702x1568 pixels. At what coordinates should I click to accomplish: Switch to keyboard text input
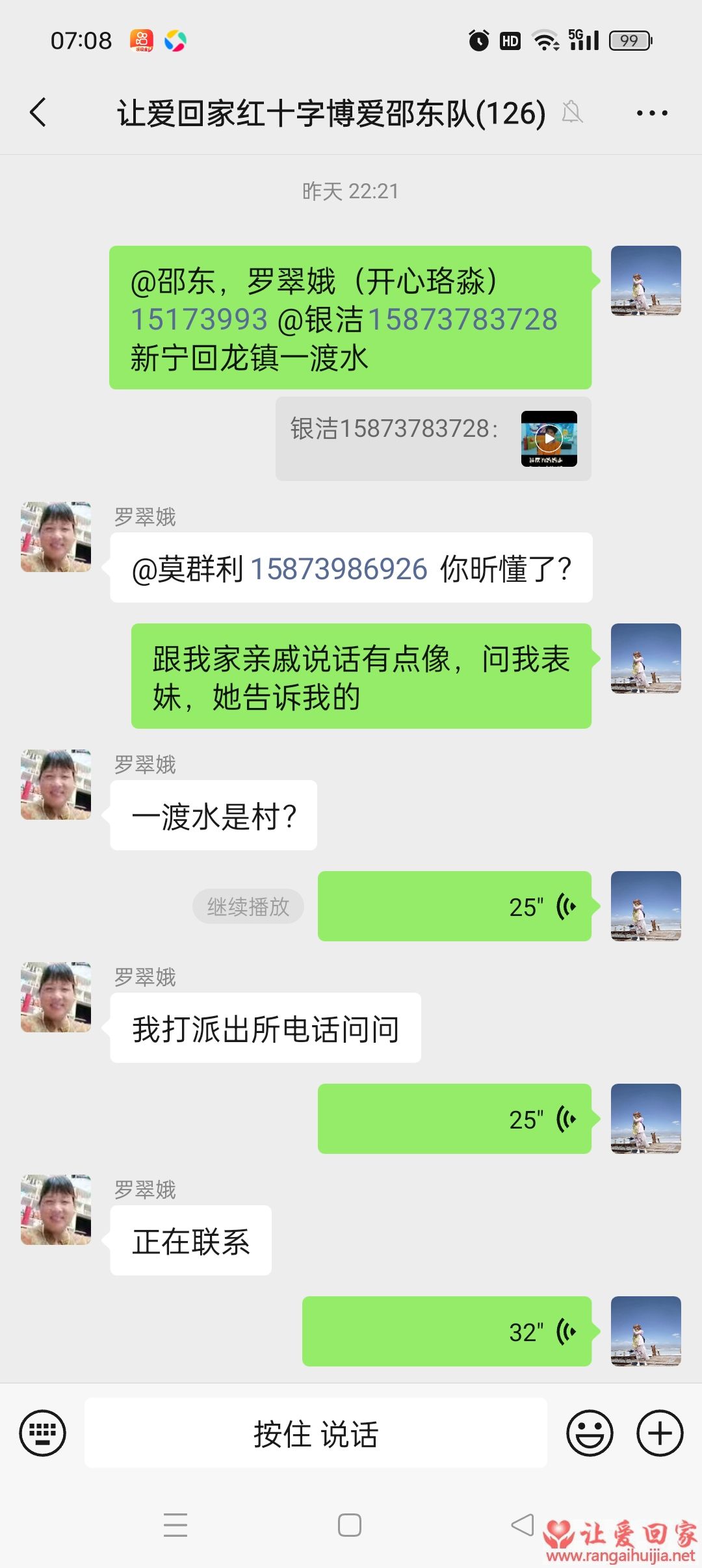(43, 1433)
